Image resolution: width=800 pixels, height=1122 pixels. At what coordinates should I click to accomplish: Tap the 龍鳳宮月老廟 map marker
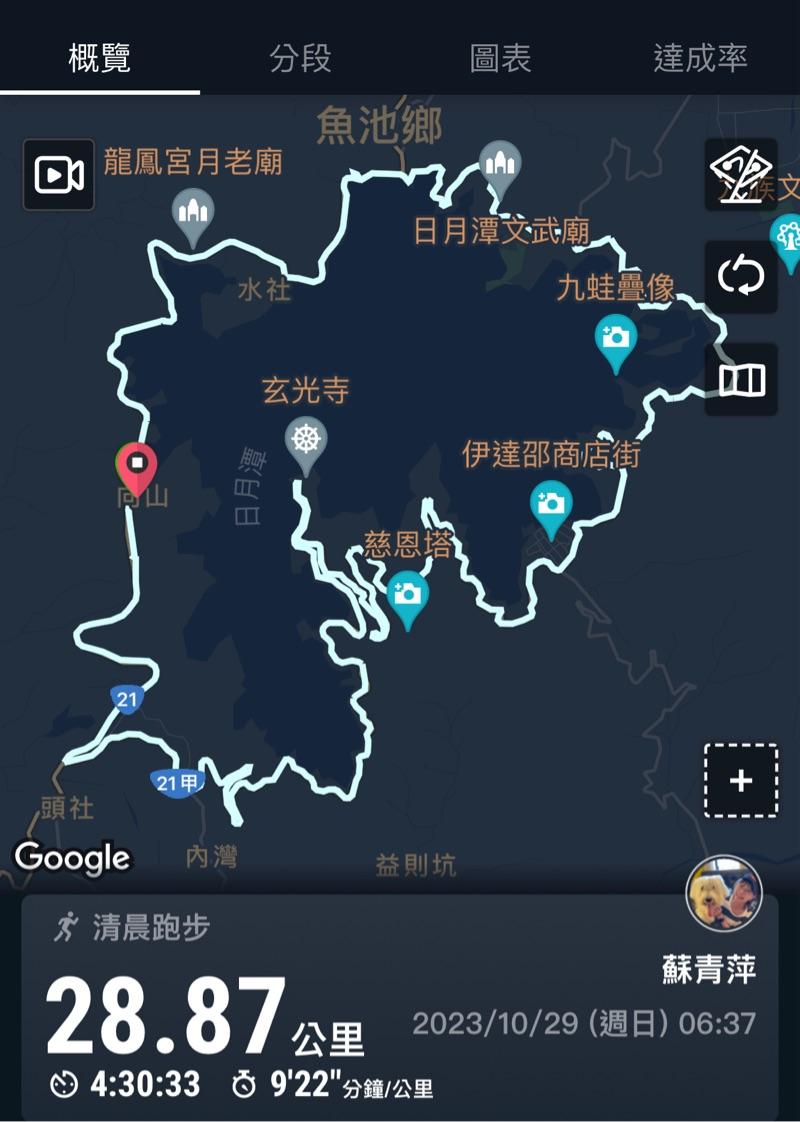(x=193, y=213)
